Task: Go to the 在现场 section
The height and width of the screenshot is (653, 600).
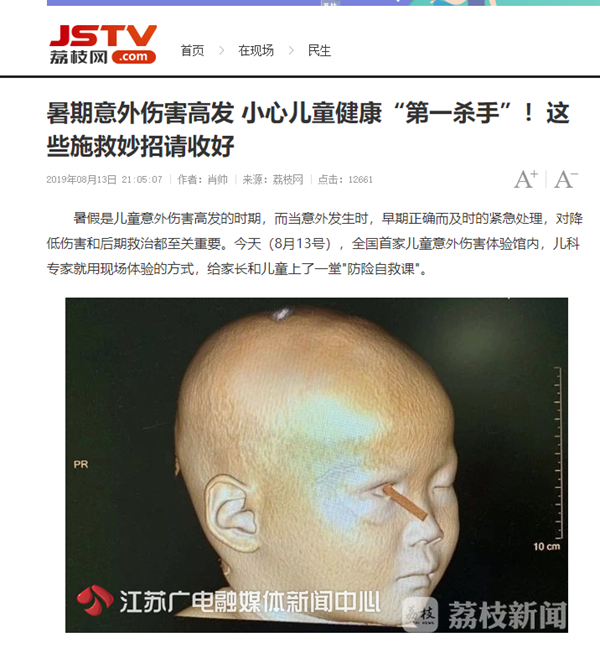Action: click(x=256, y=50)
